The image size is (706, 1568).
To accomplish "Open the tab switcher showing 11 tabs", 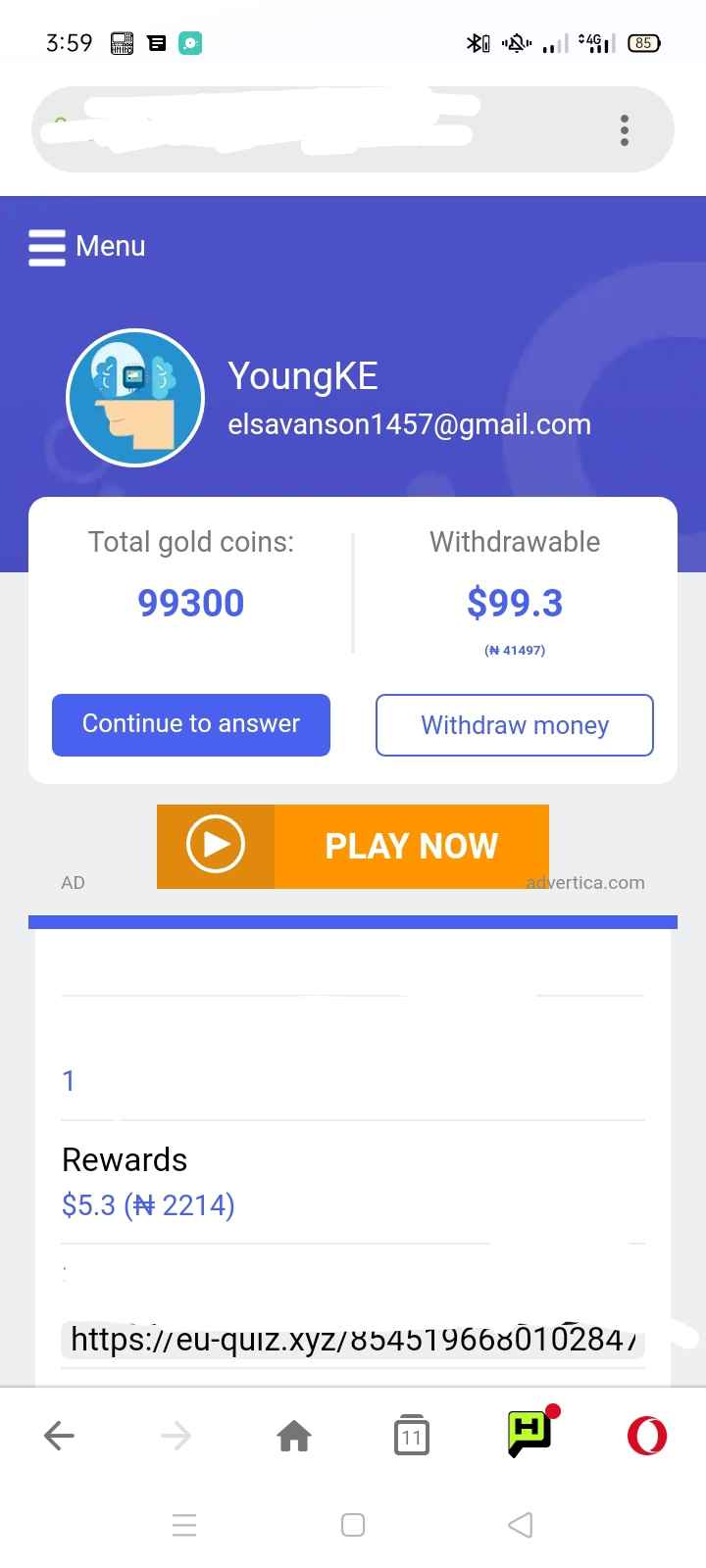I will (x=412, y=1437).
